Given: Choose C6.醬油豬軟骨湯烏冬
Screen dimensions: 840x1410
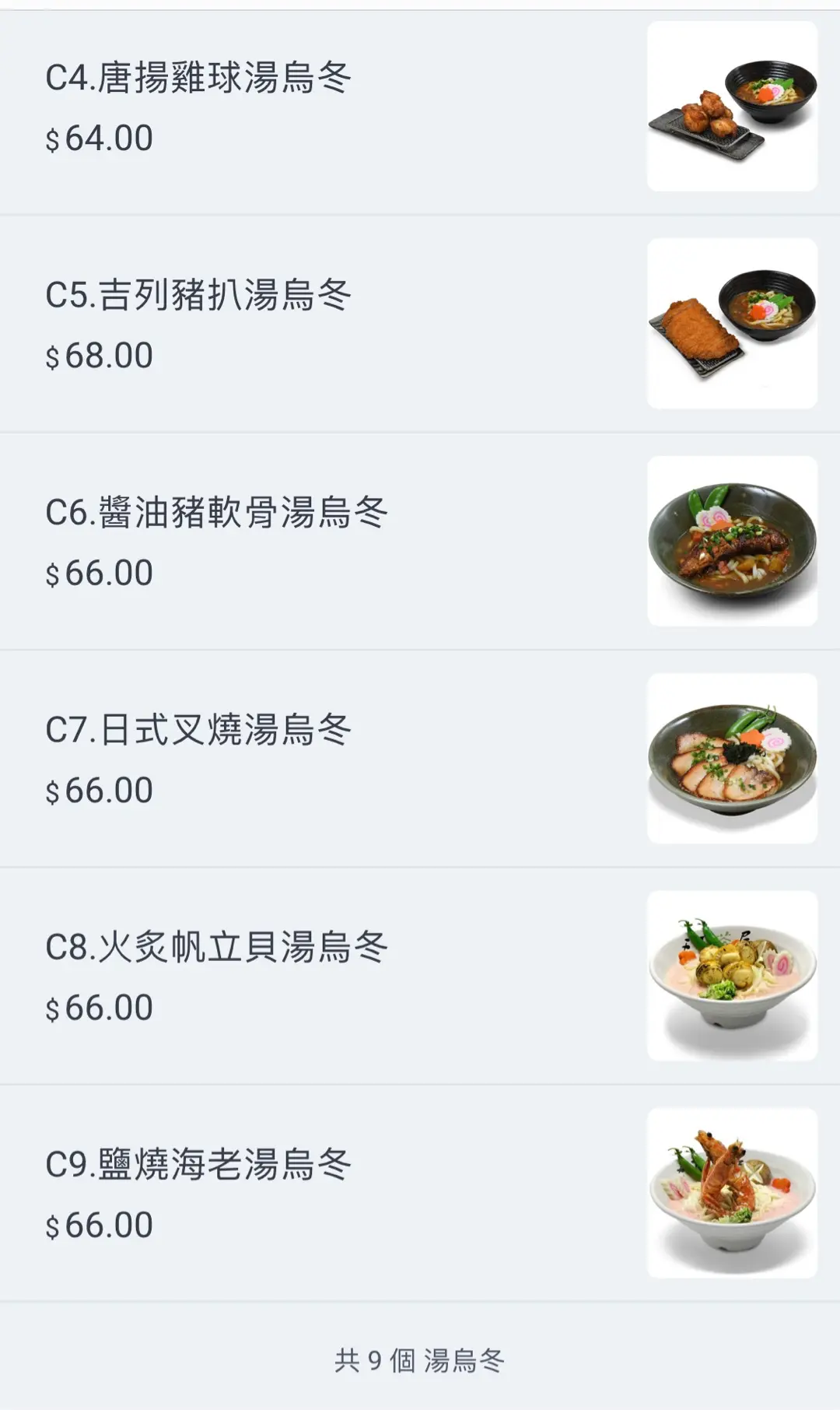Looking at the screenshot, I should pyautogui.click(x=216, y=514).
